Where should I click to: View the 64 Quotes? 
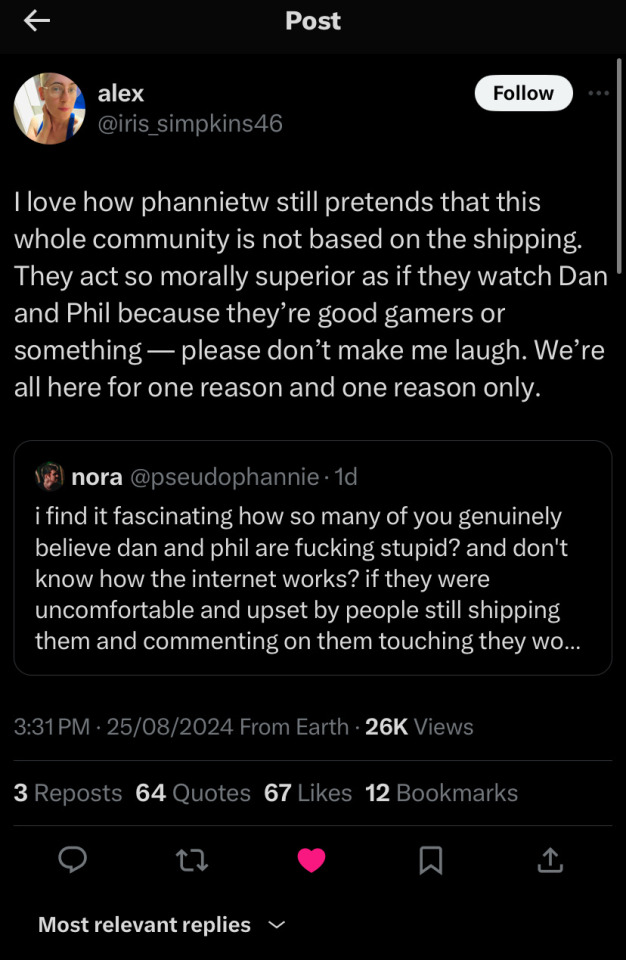[193, 793]
